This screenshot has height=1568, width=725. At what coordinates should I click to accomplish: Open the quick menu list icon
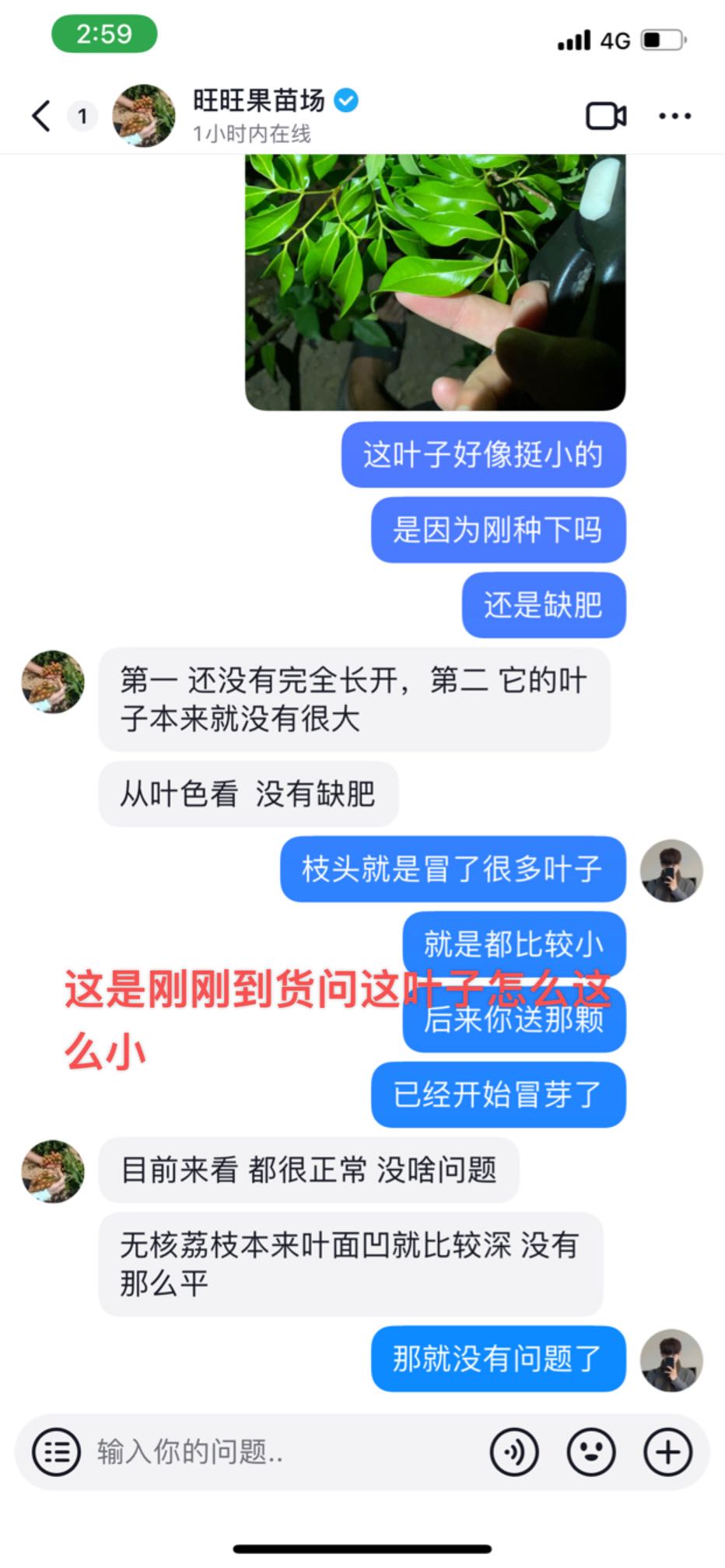coord(56,1452)
